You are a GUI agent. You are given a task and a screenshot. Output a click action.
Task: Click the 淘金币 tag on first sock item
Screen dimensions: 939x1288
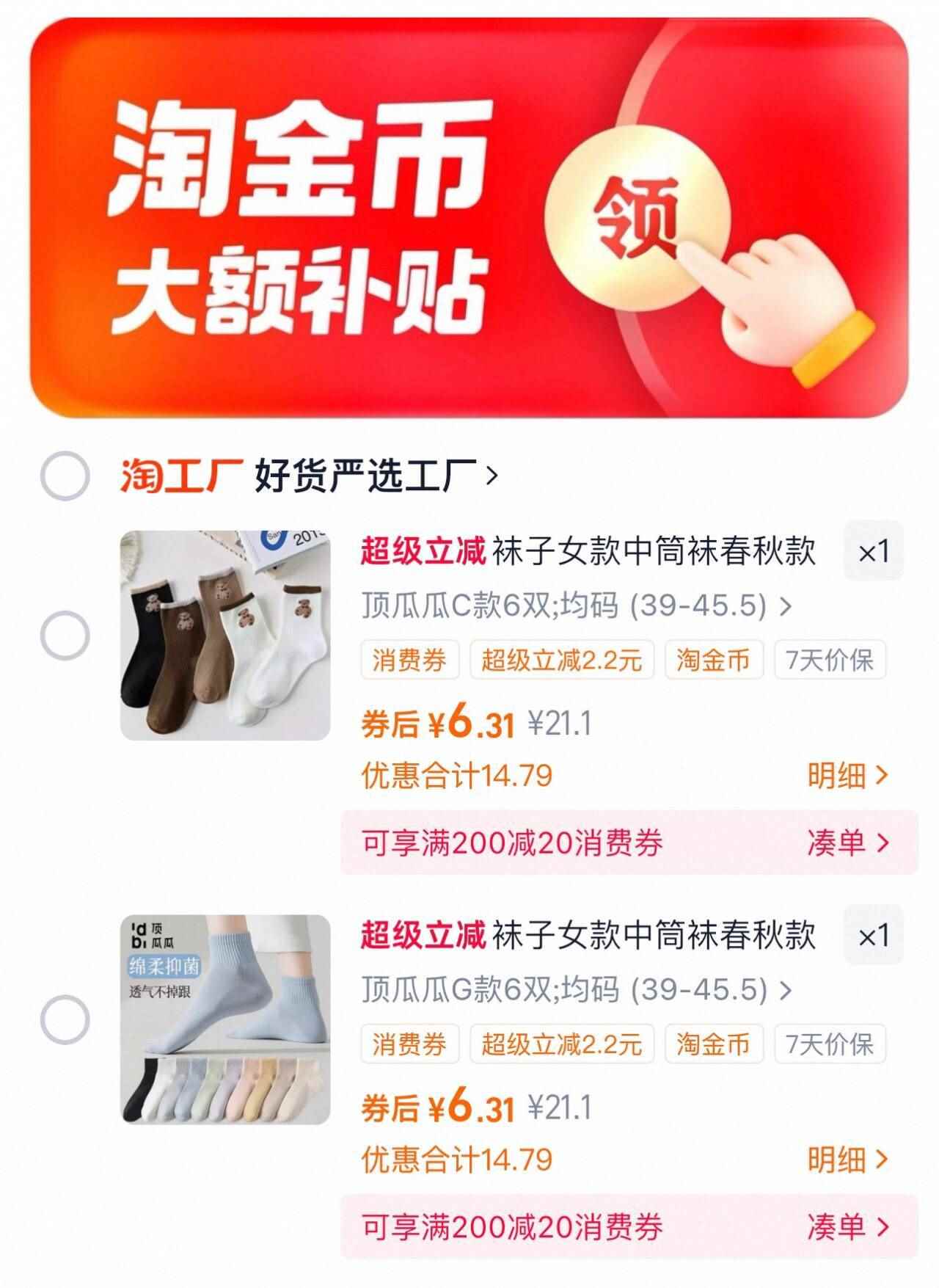(715, 661)
